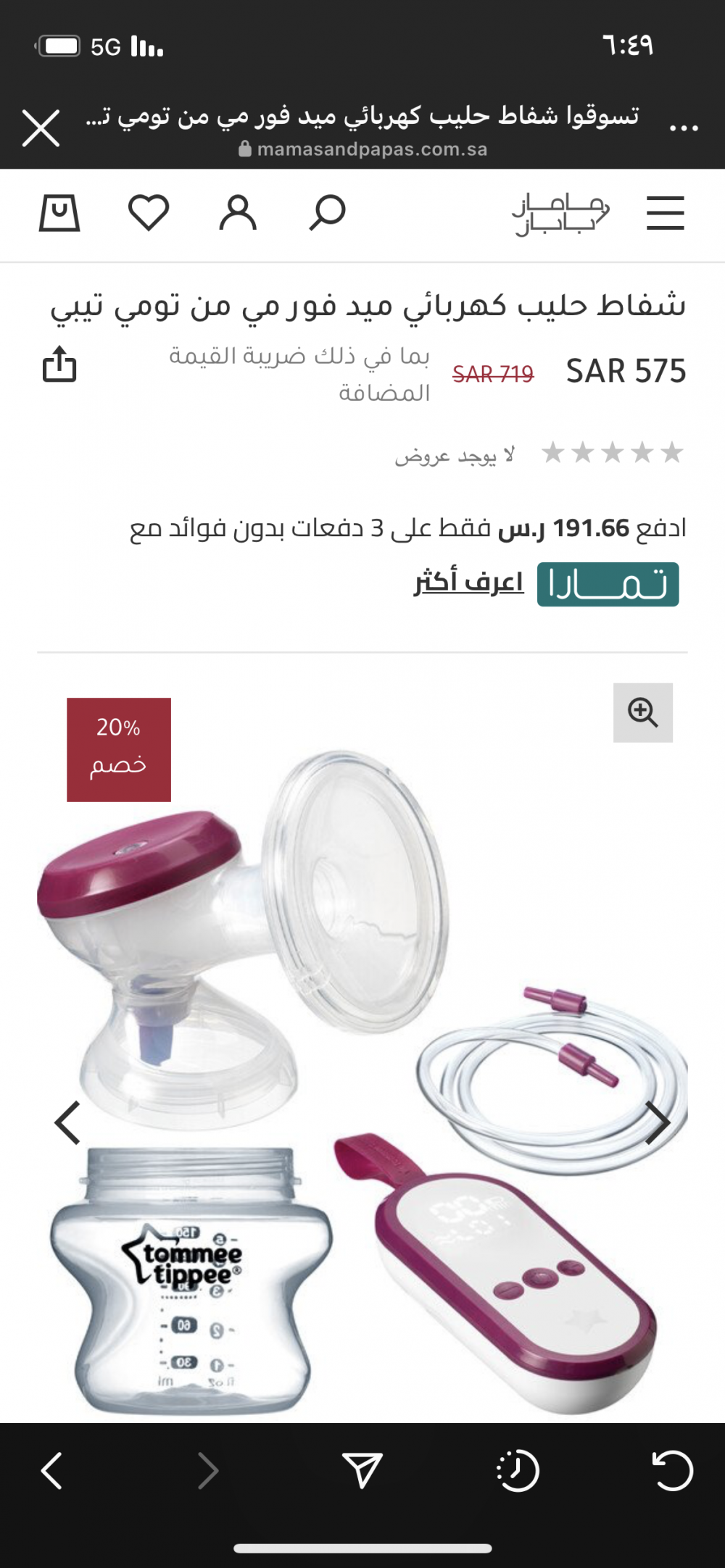The height and width of the screenshot is (1568, 725).
Task: Zoom in on the product image
Action: tap(642, 712)
